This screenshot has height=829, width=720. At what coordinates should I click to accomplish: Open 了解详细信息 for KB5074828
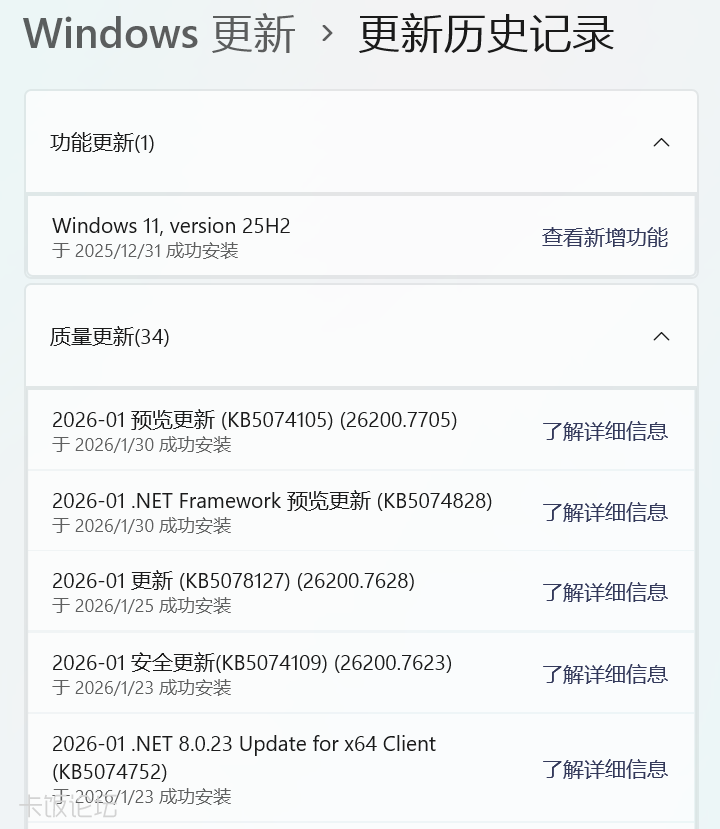(604, 512)
